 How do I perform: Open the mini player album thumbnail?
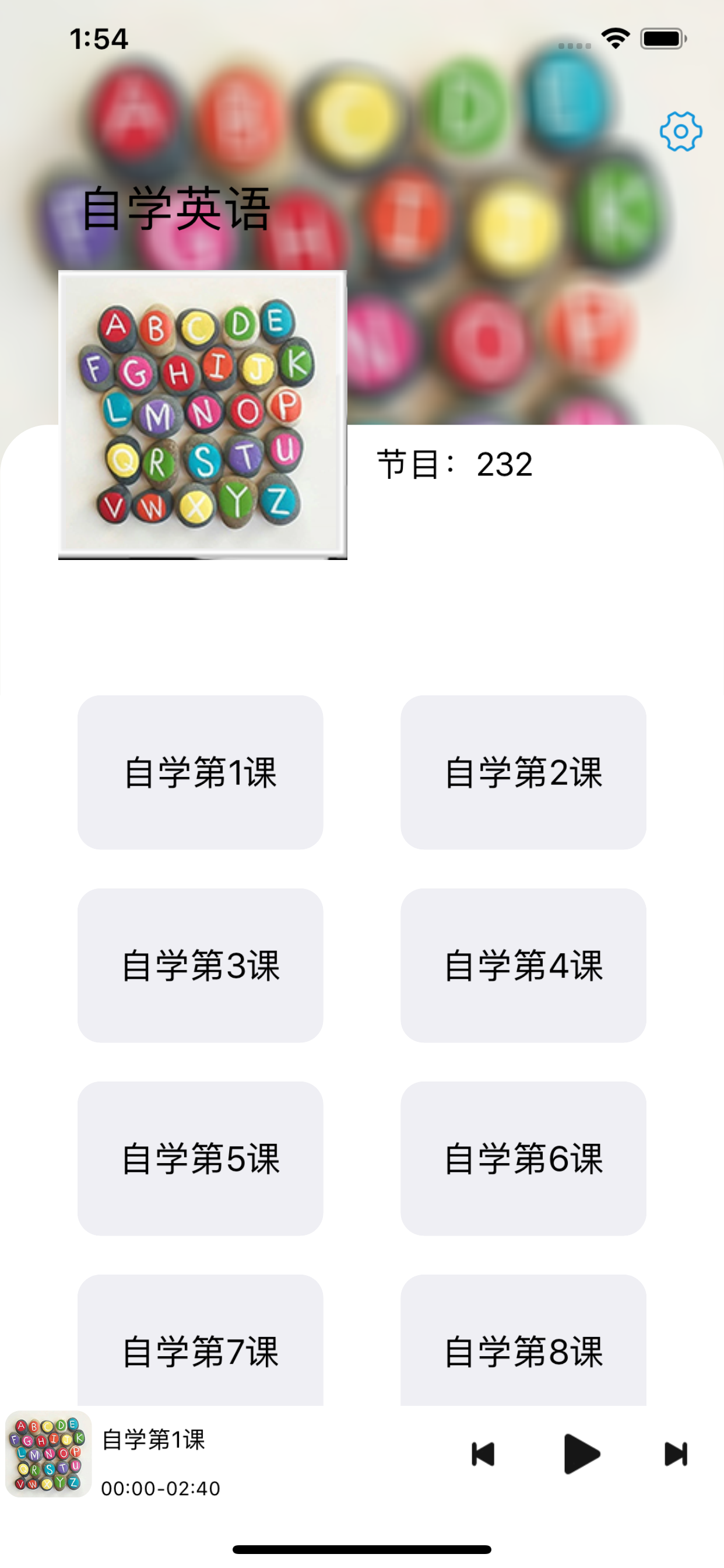pos(48,1454)
